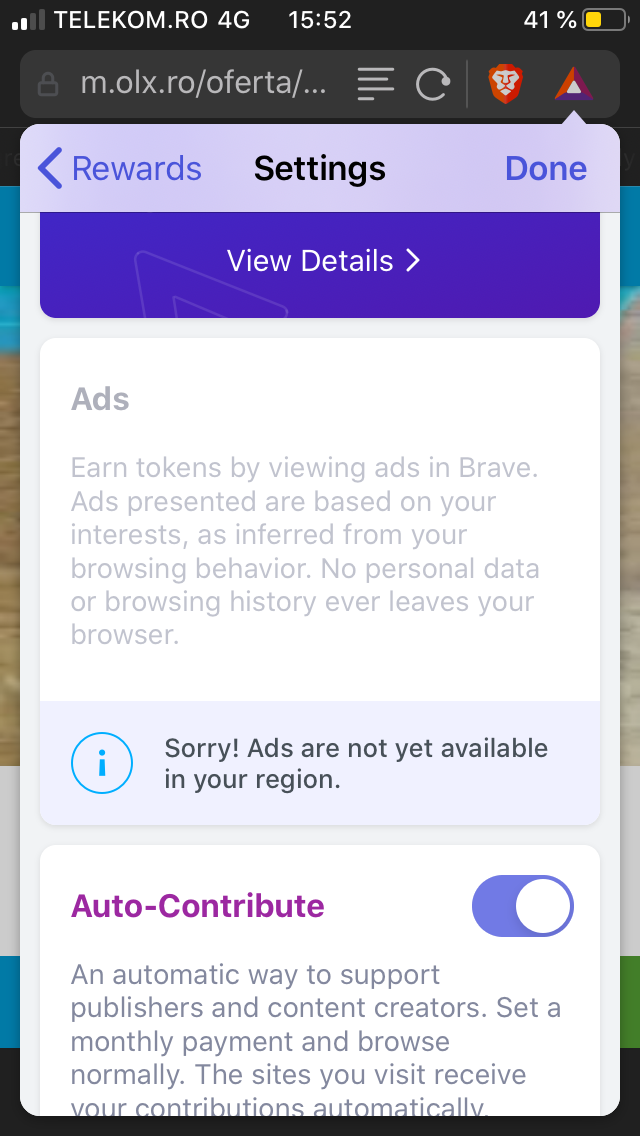This screenshot has width=640, height=1136.
Task: Reload the page
Action: 433,83
